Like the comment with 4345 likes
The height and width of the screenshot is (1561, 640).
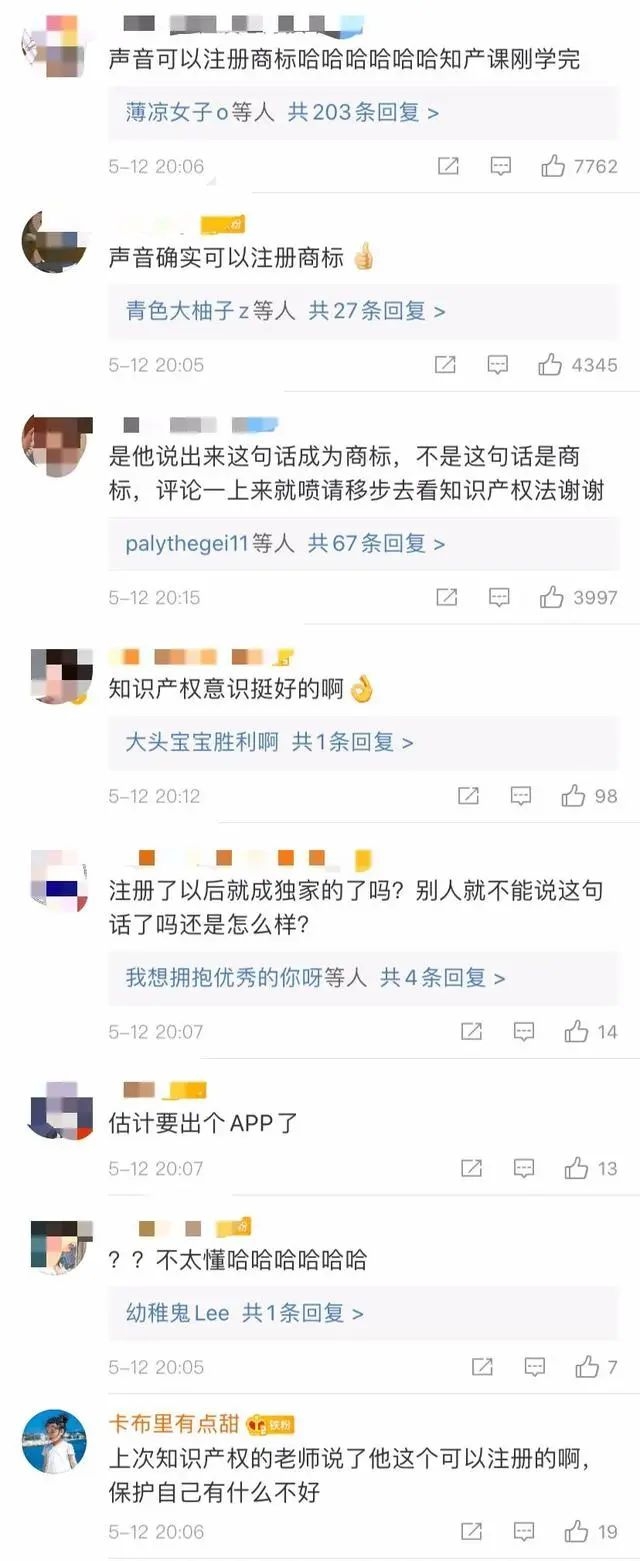point(550,365)
